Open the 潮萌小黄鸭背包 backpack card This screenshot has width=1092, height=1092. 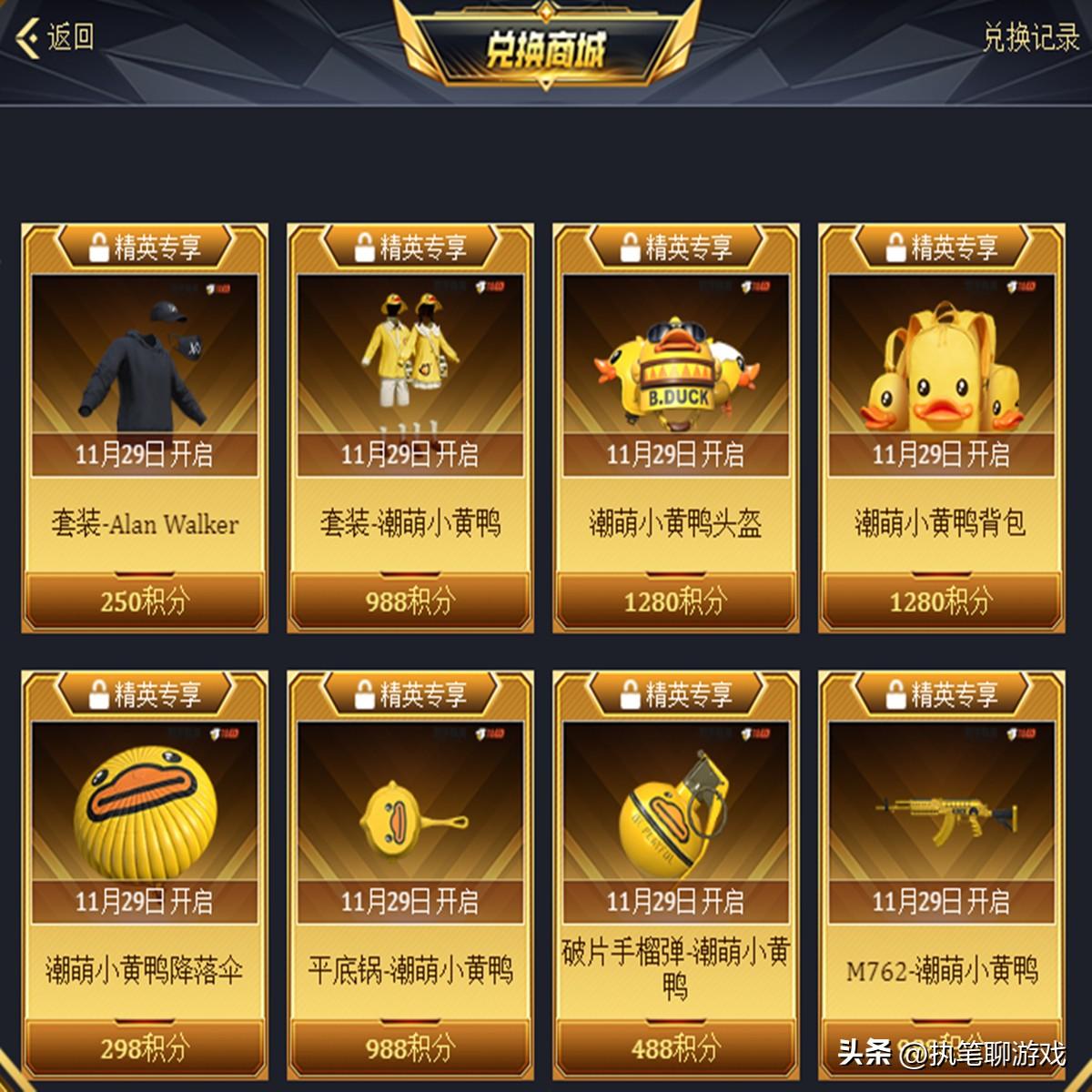941,382
